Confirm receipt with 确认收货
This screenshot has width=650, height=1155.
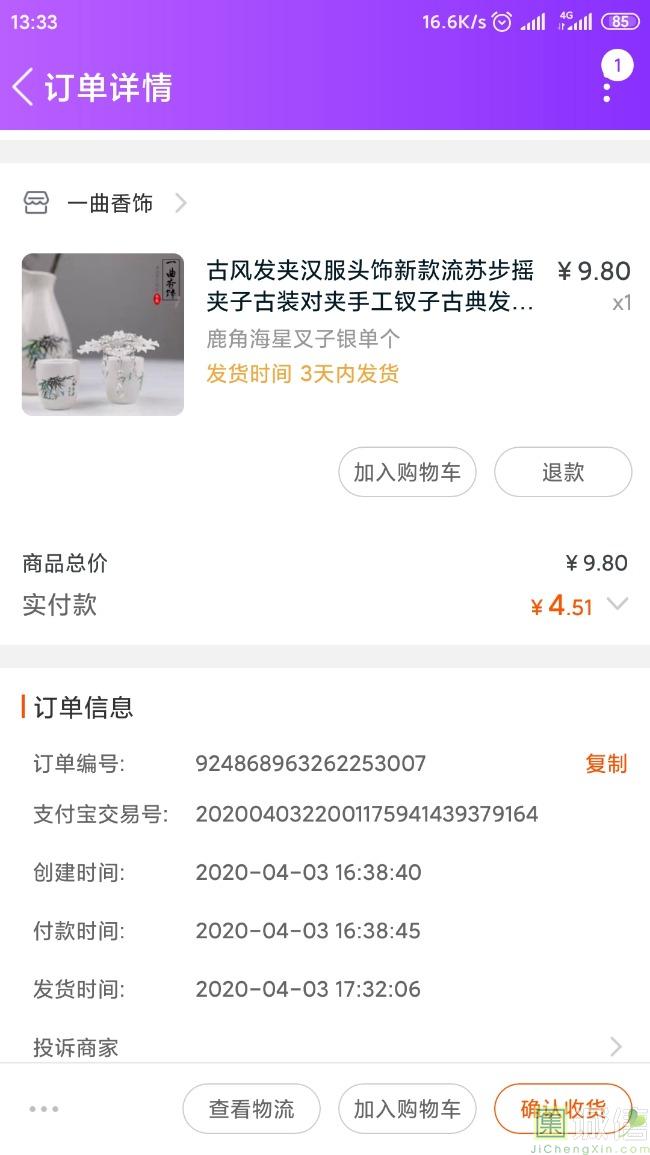(x=563, y=1109)
